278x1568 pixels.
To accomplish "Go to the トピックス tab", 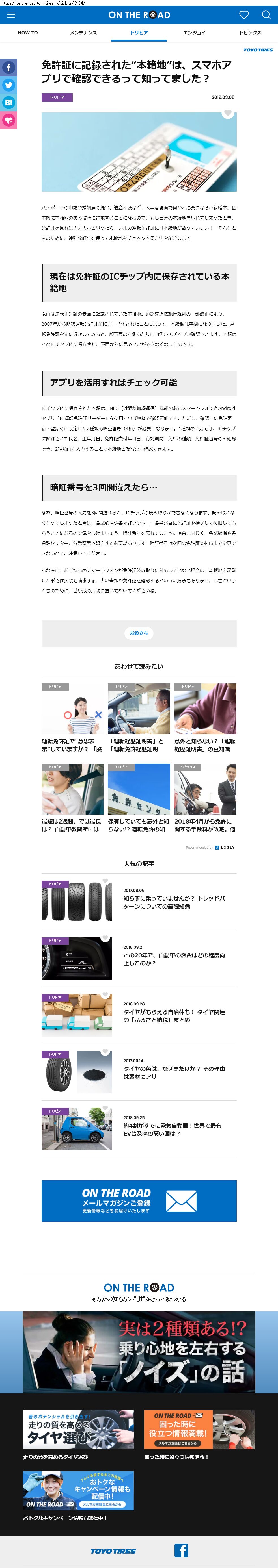I will pyautogui.click(x=249, y=33).
